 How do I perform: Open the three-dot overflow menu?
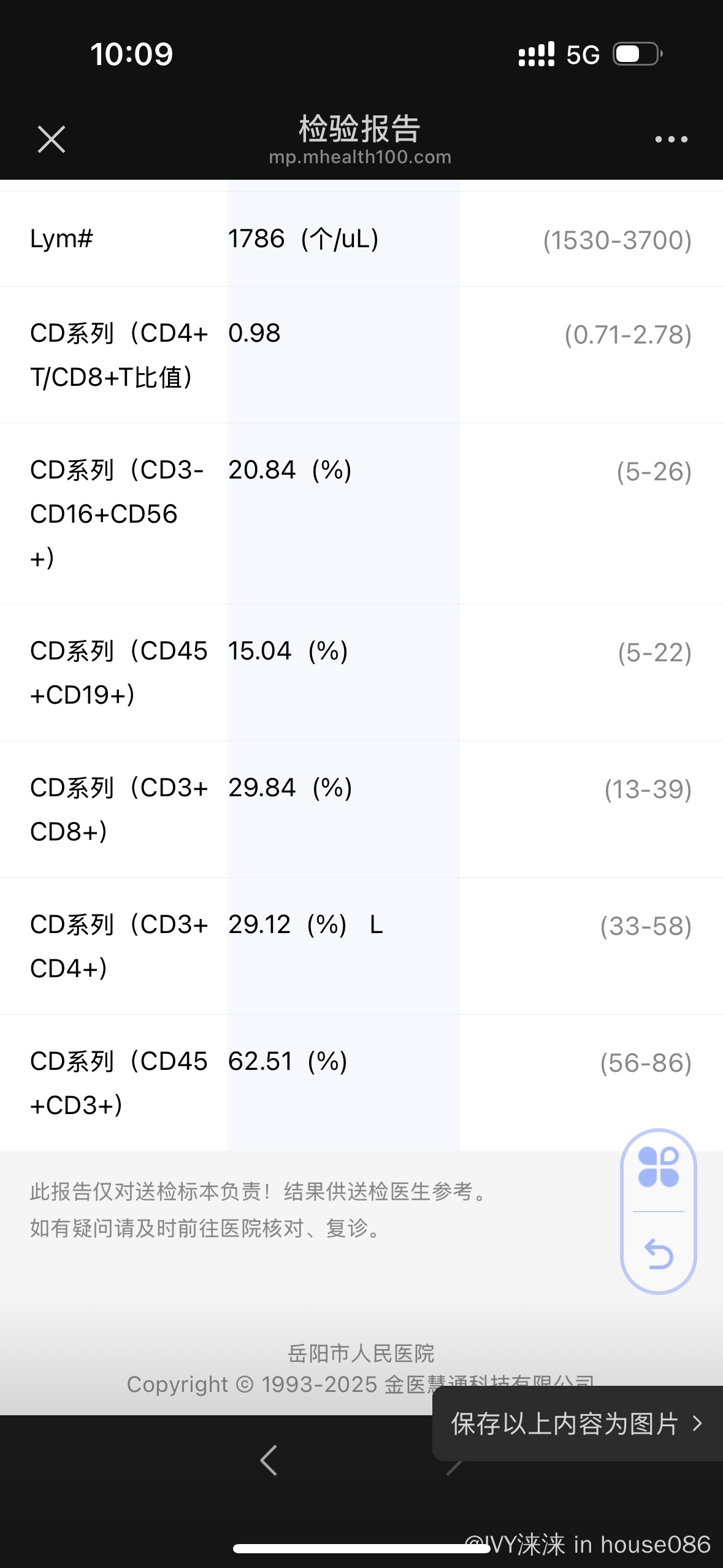pyautogui.click(x=671, y=139)
